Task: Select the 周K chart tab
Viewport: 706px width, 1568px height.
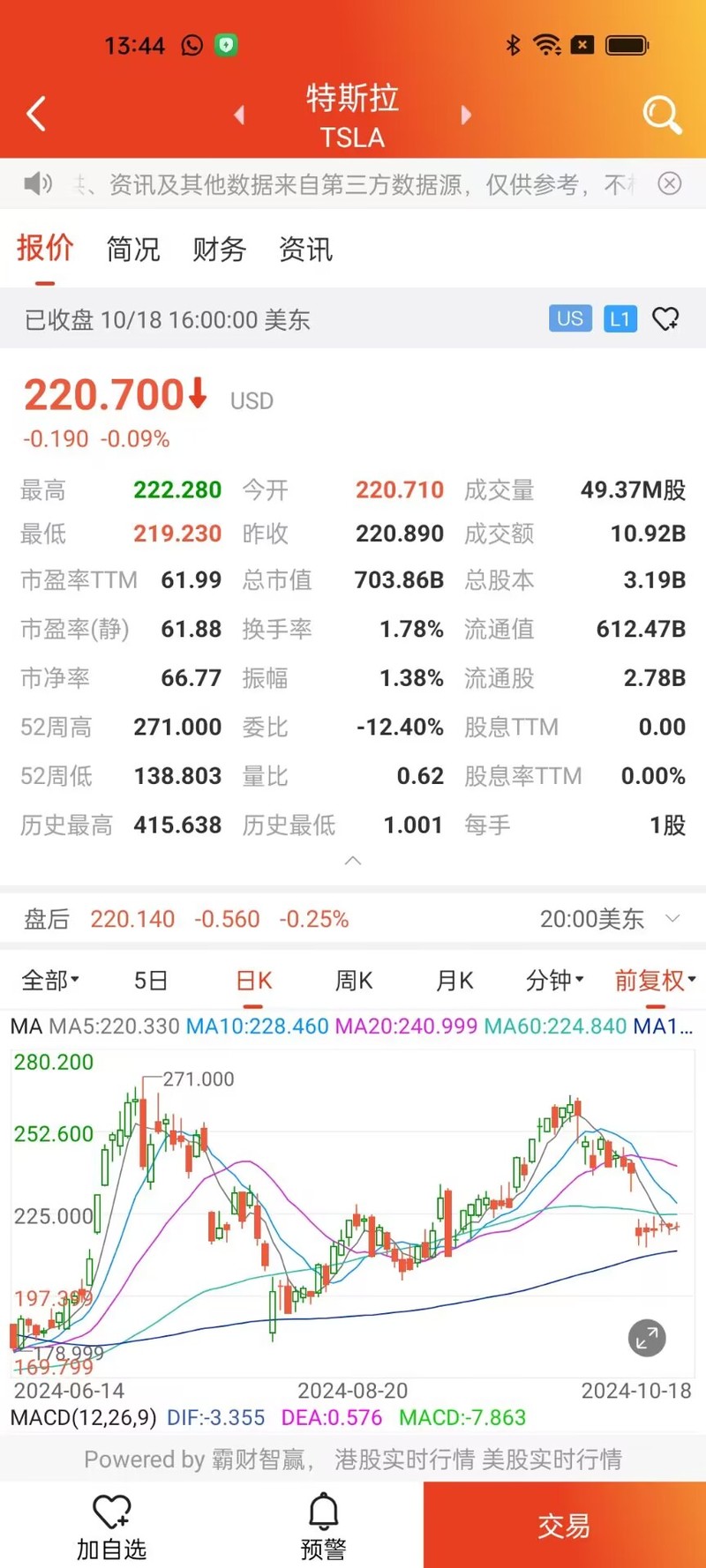Action: point(354,981)
